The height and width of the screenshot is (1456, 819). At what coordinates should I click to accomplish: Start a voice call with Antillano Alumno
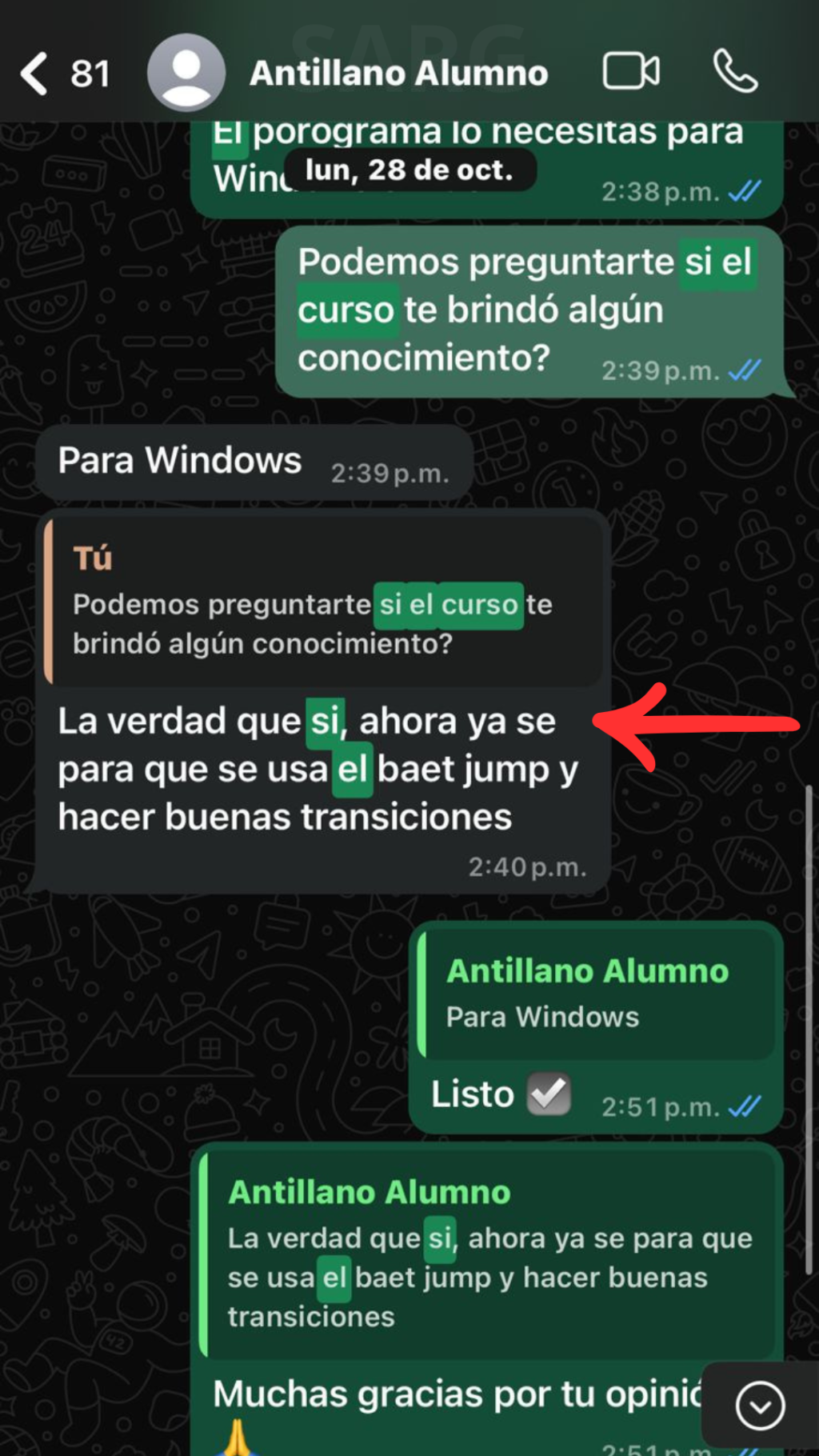pos(734,72)
